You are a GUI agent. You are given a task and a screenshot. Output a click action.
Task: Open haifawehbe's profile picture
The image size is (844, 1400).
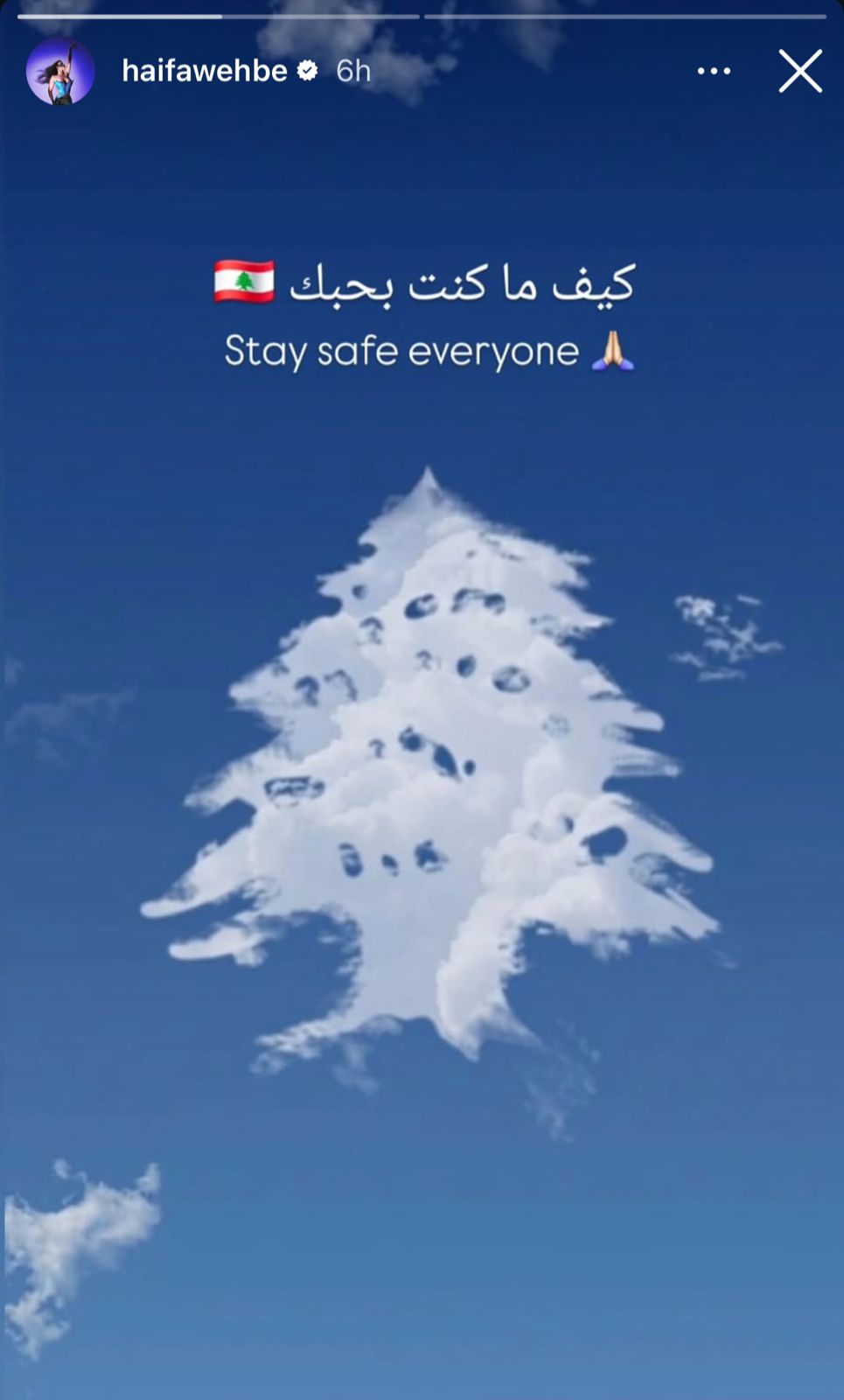pyautogui.click(x=59, y=72)
